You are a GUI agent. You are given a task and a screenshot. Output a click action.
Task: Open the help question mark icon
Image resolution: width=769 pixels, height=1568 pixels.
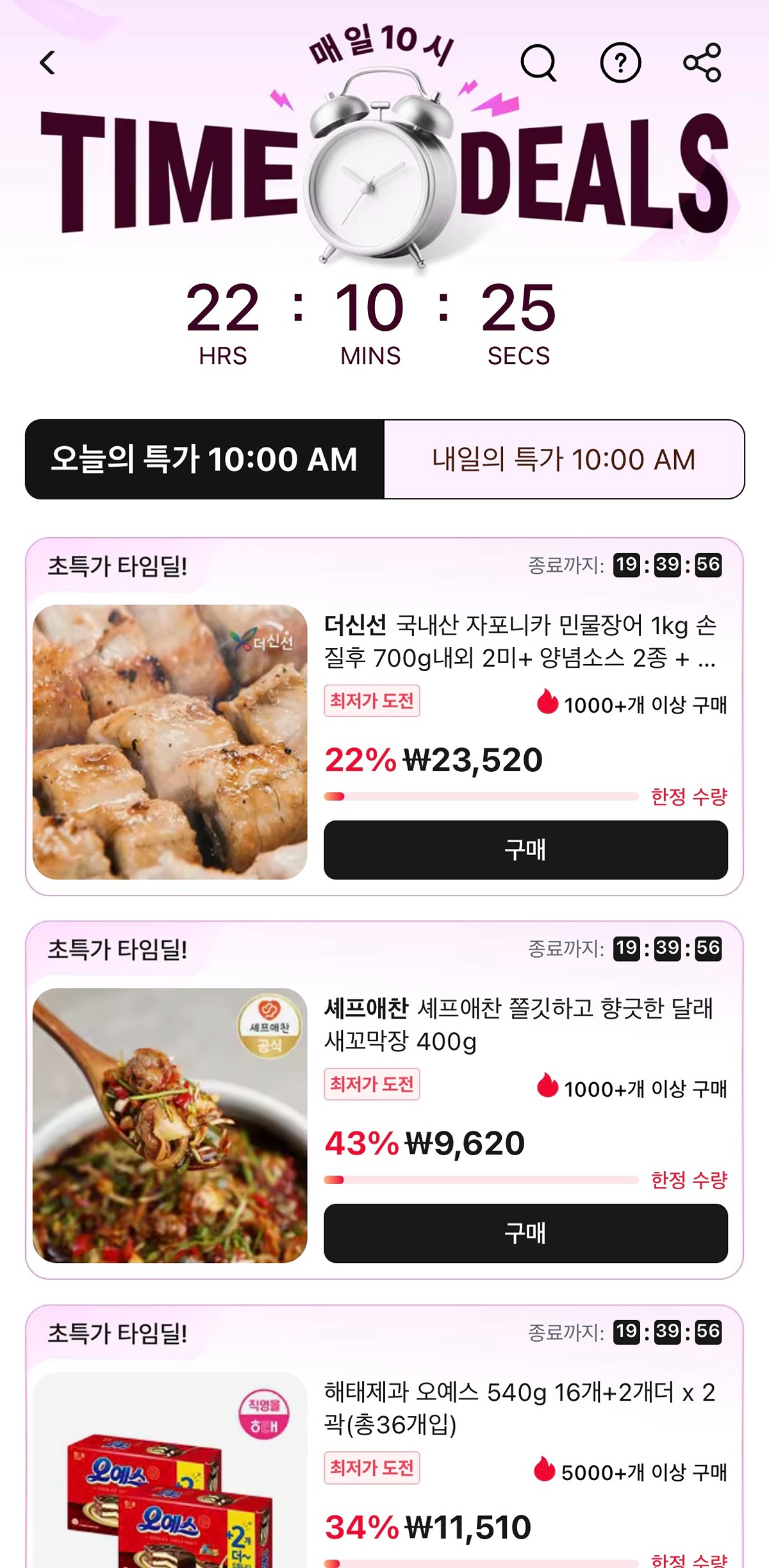tap(620, 63)
